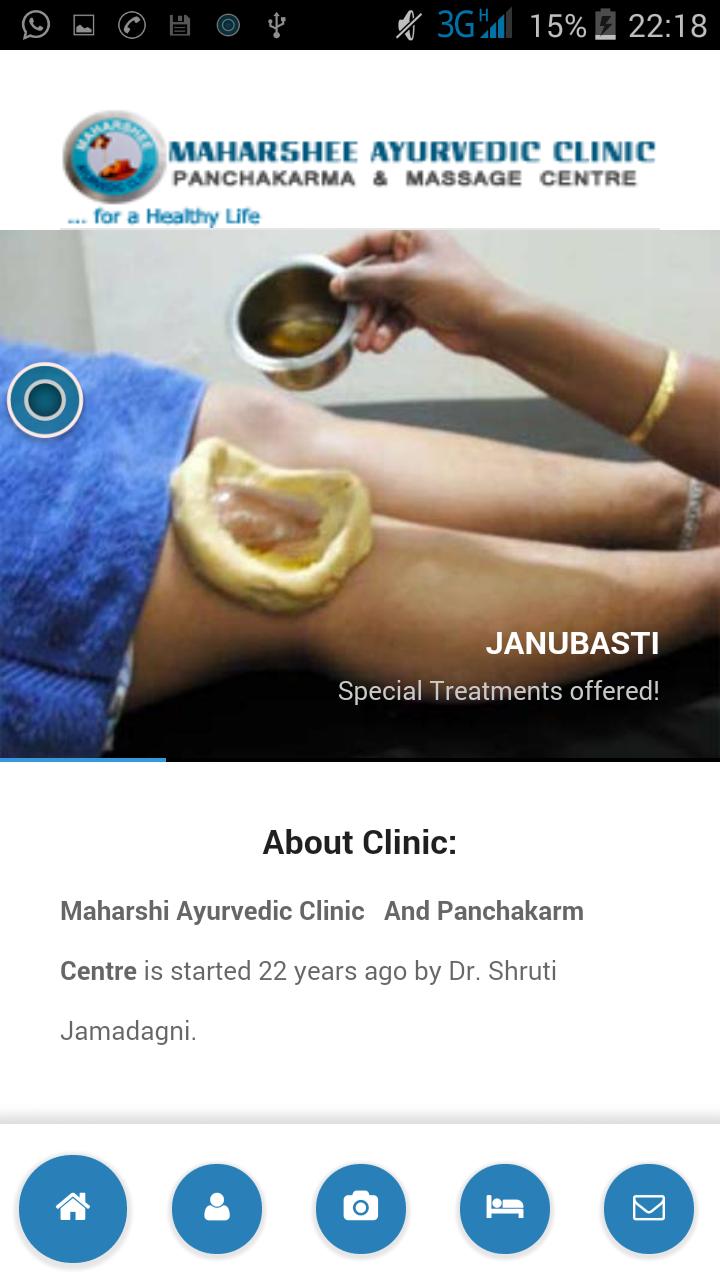Screen dimensions: 720x1280
Task: Open the contact mail icon
Action: coord(648,1209)
